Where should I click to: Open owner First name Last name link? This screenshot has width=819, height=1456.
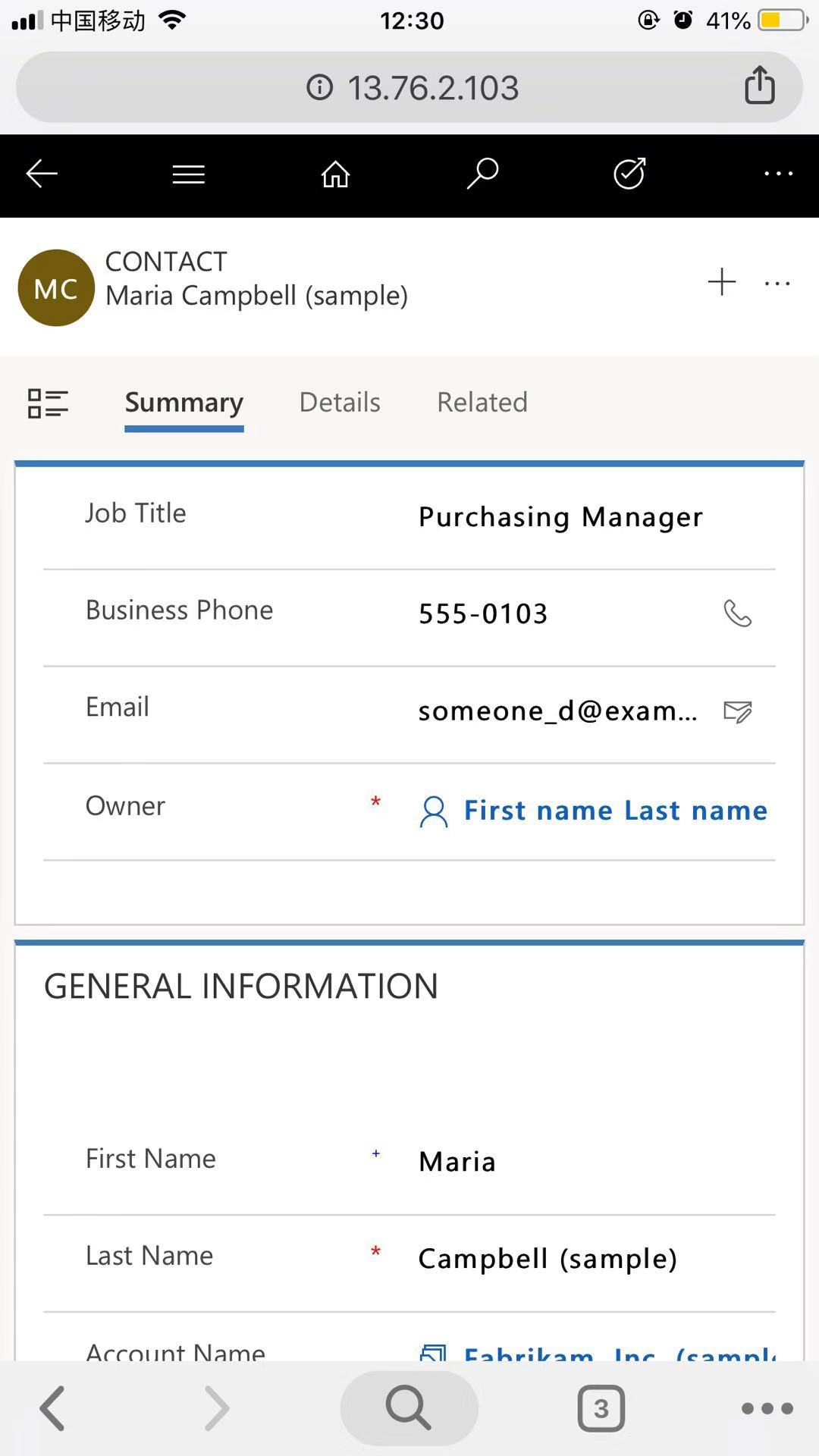click(615, 811)
